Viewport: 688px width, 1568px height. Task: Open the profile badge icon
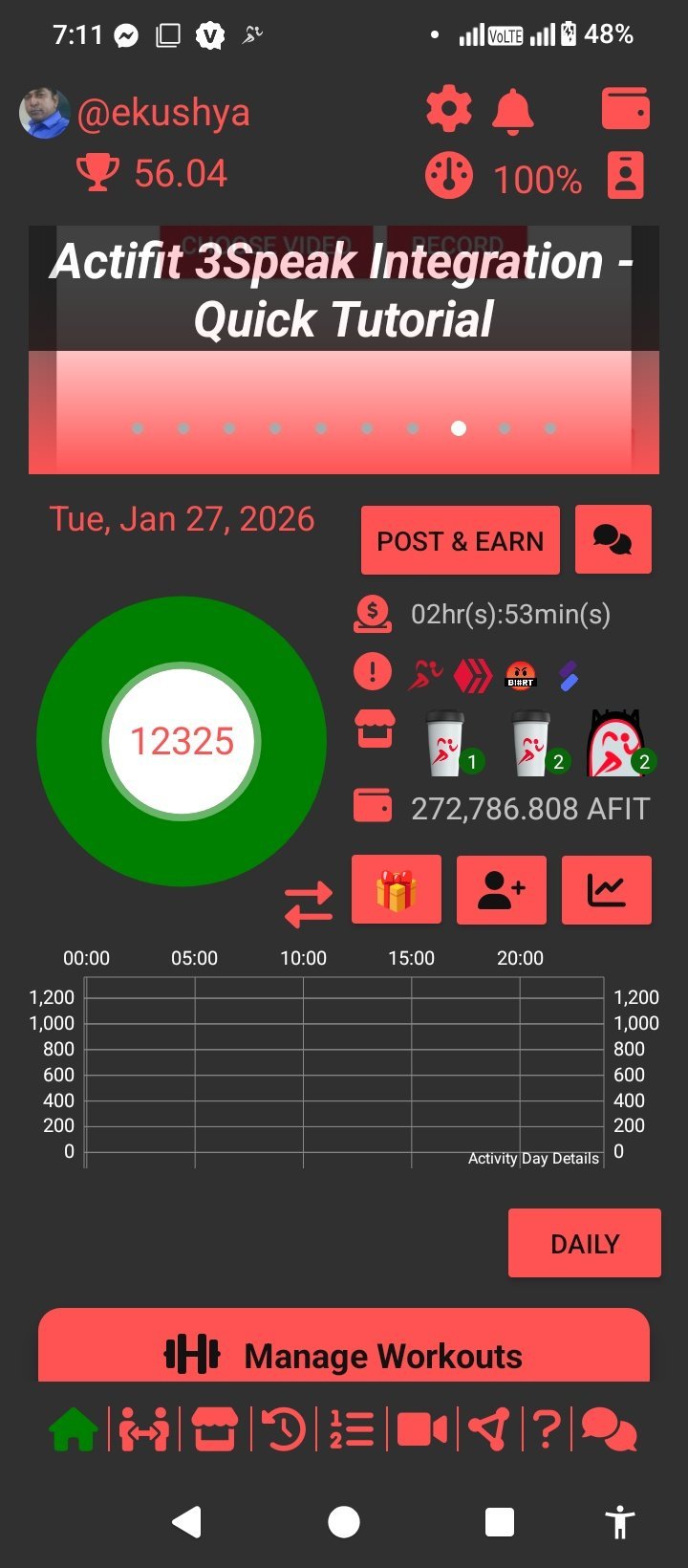[626, 176]
